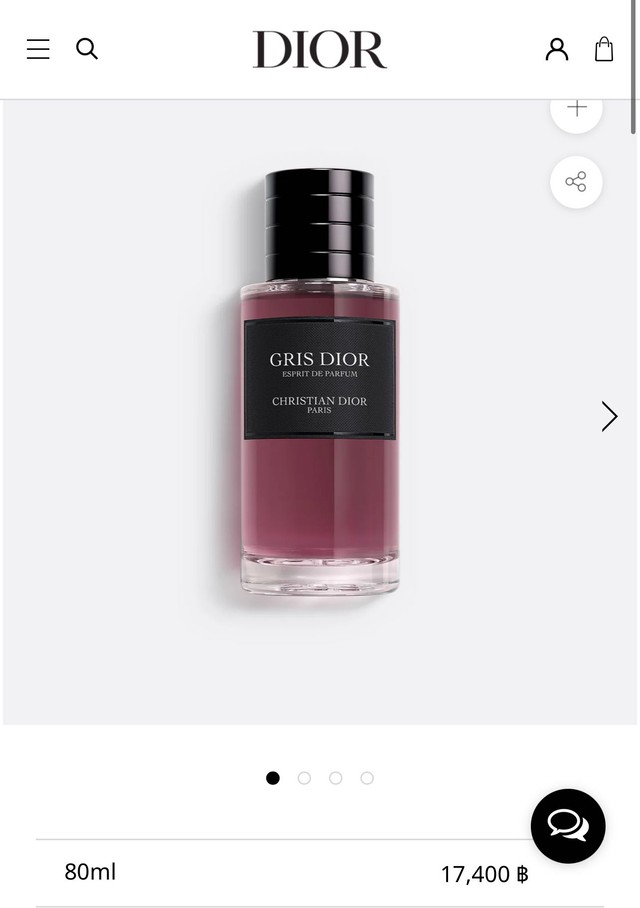Screen dimensions: 640x908
Task: Jump to the fourth image dot
Action: (367, 778)
